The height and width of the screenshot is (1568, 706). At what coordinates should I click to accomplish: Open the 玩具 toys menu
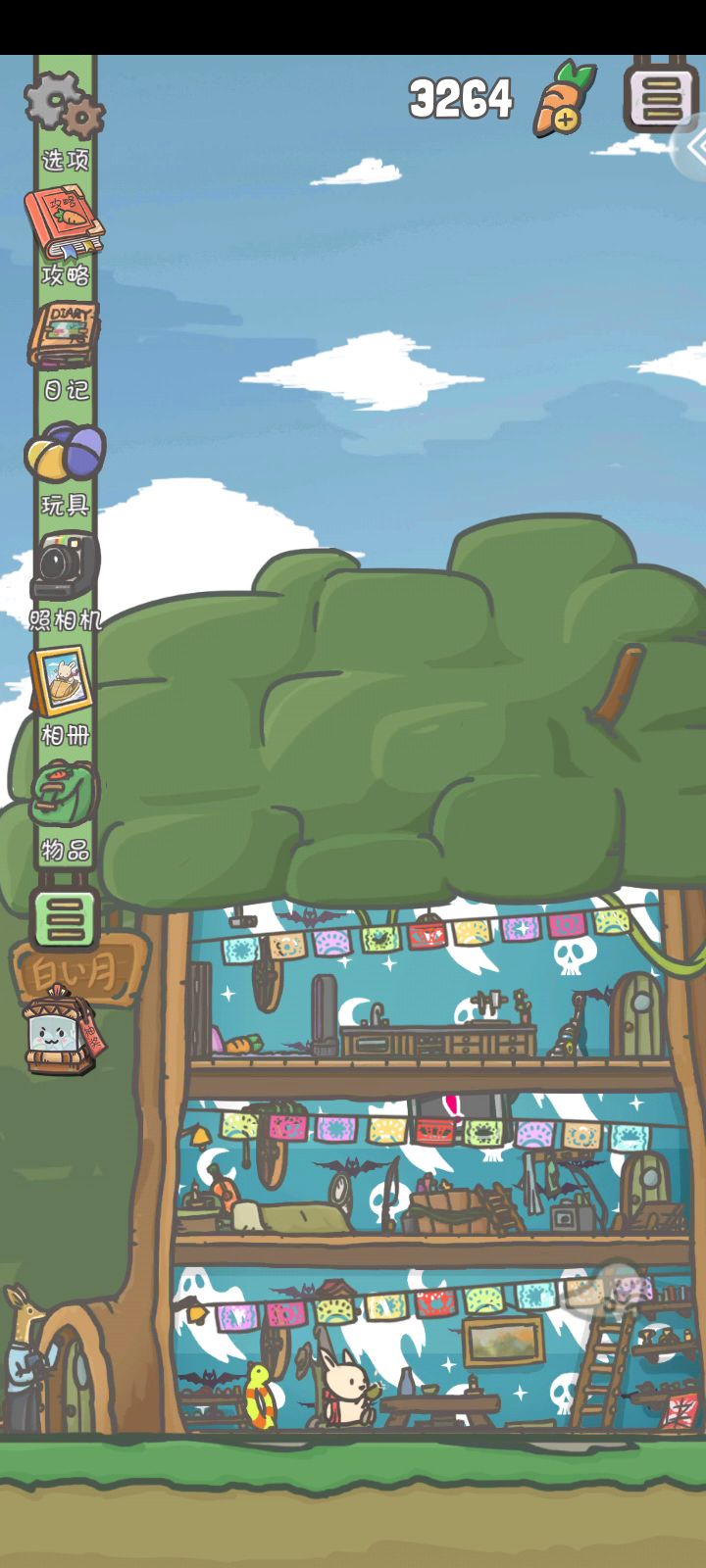click(65, 453)
